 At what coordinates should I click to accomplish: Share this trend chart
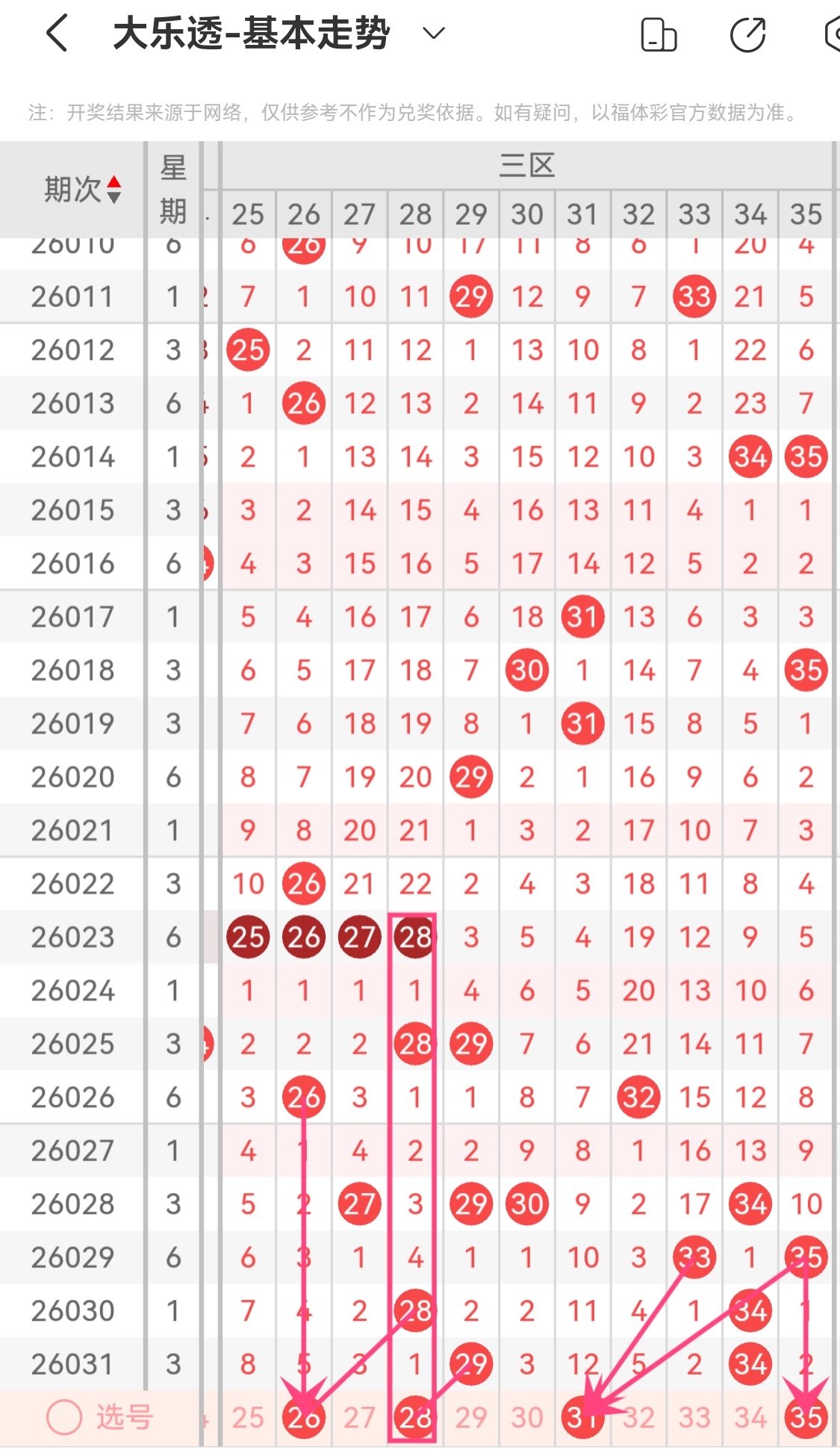tap(747, 35)
